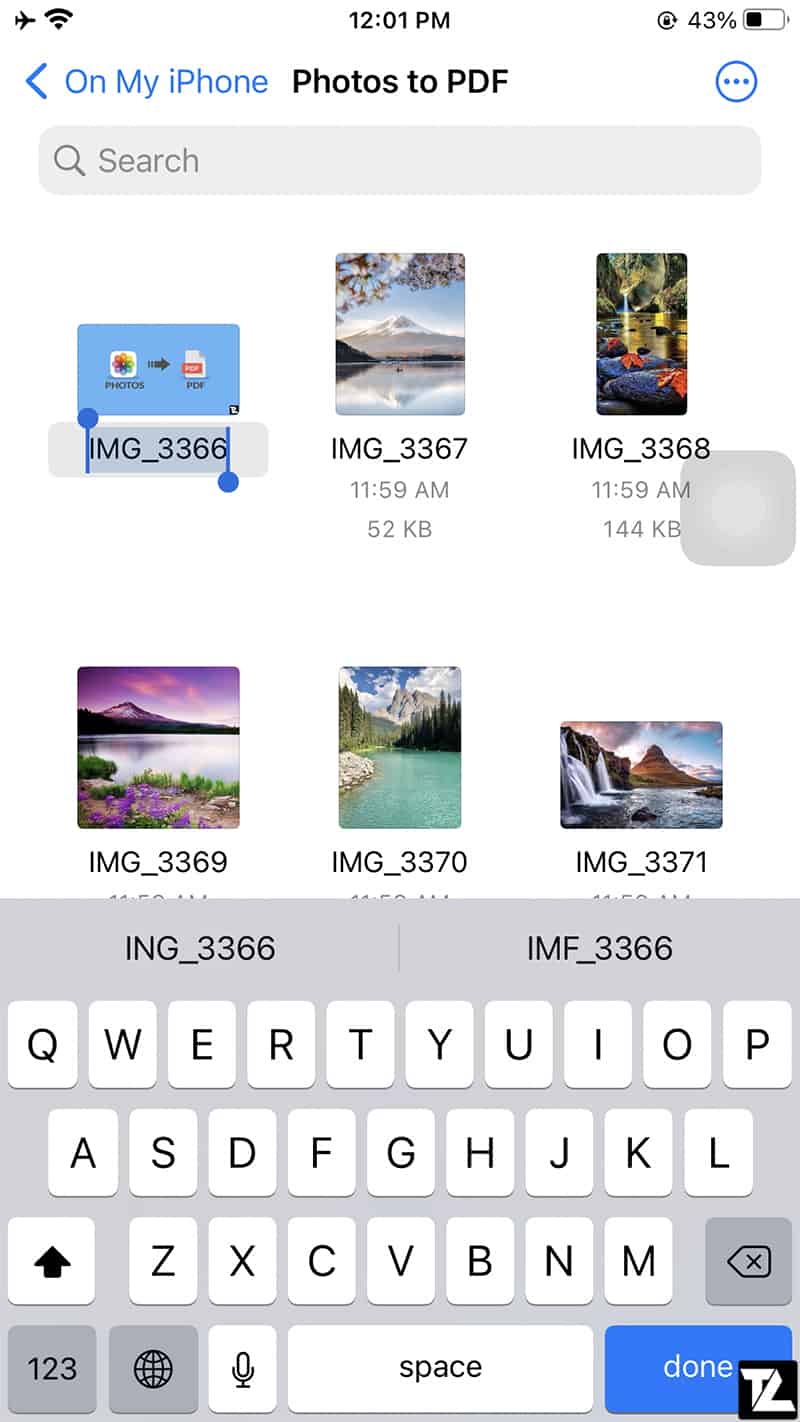
Task: Switch keyboard to numbers with 123 key
Action: pos(52,1367)
